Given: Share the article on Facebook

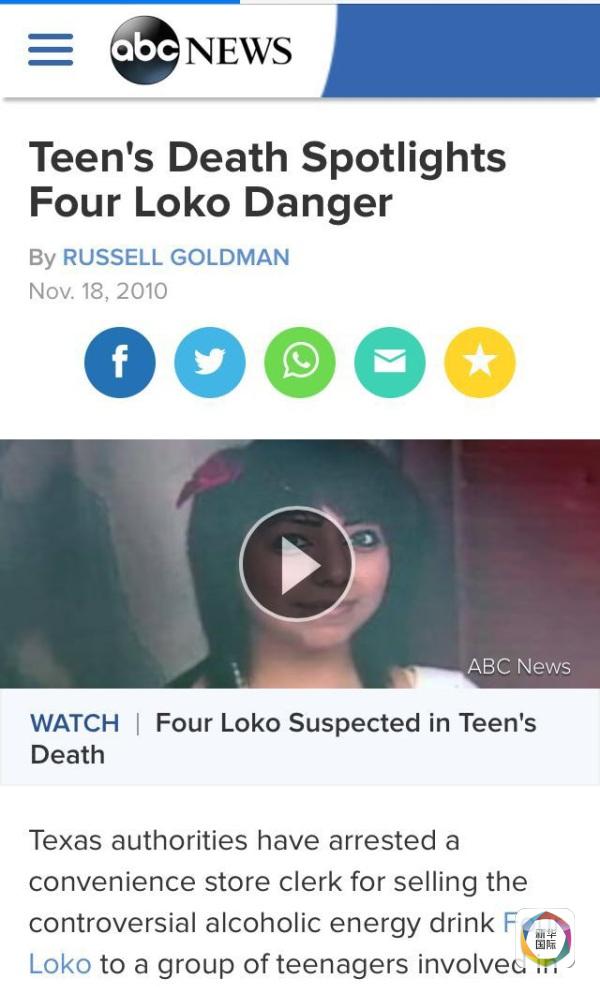Looking at the screenshot, I should click(120, 362).
